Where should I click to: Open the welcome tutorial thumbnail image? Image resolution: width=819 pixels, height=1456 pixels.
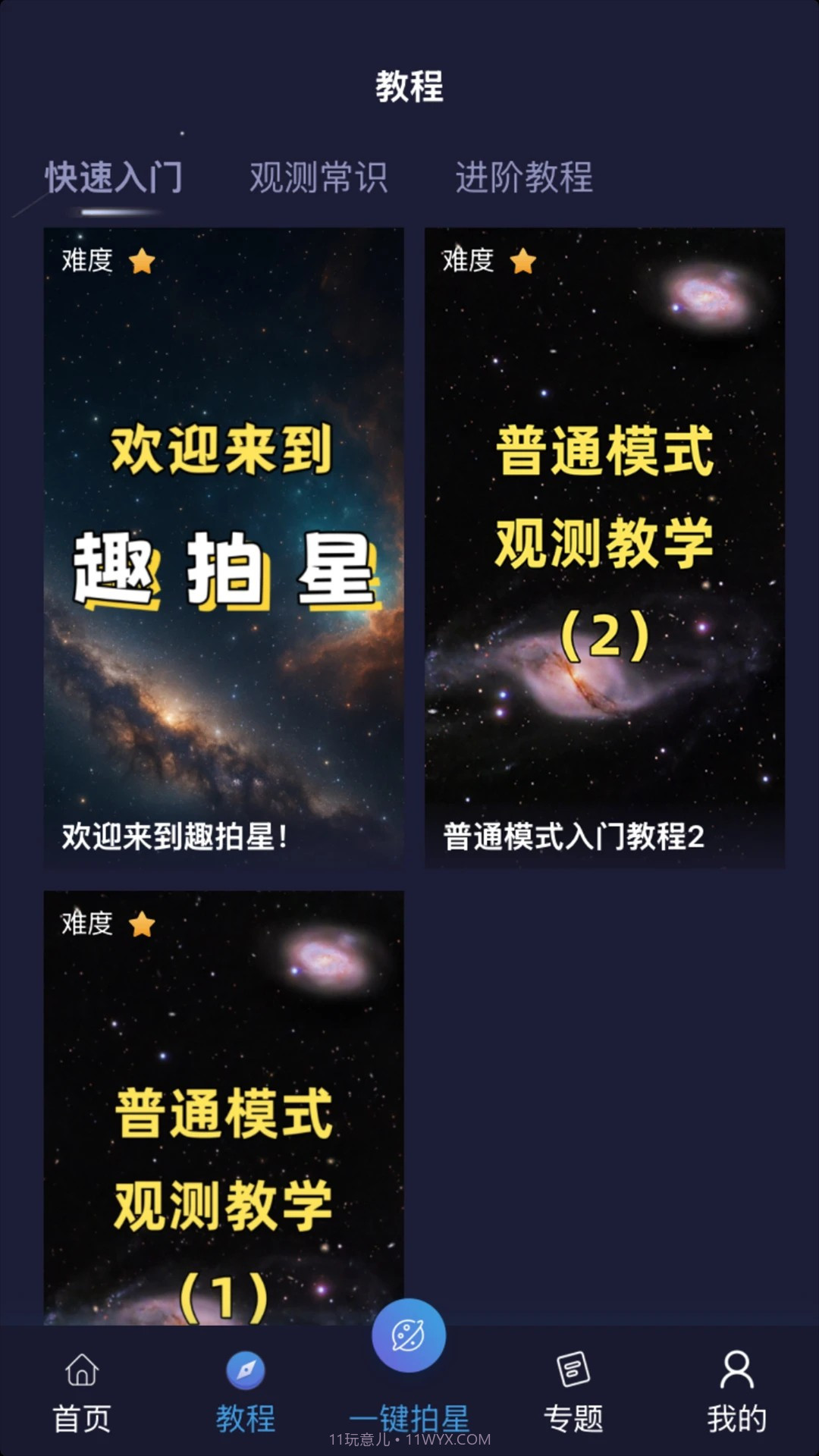coord(224,516)
